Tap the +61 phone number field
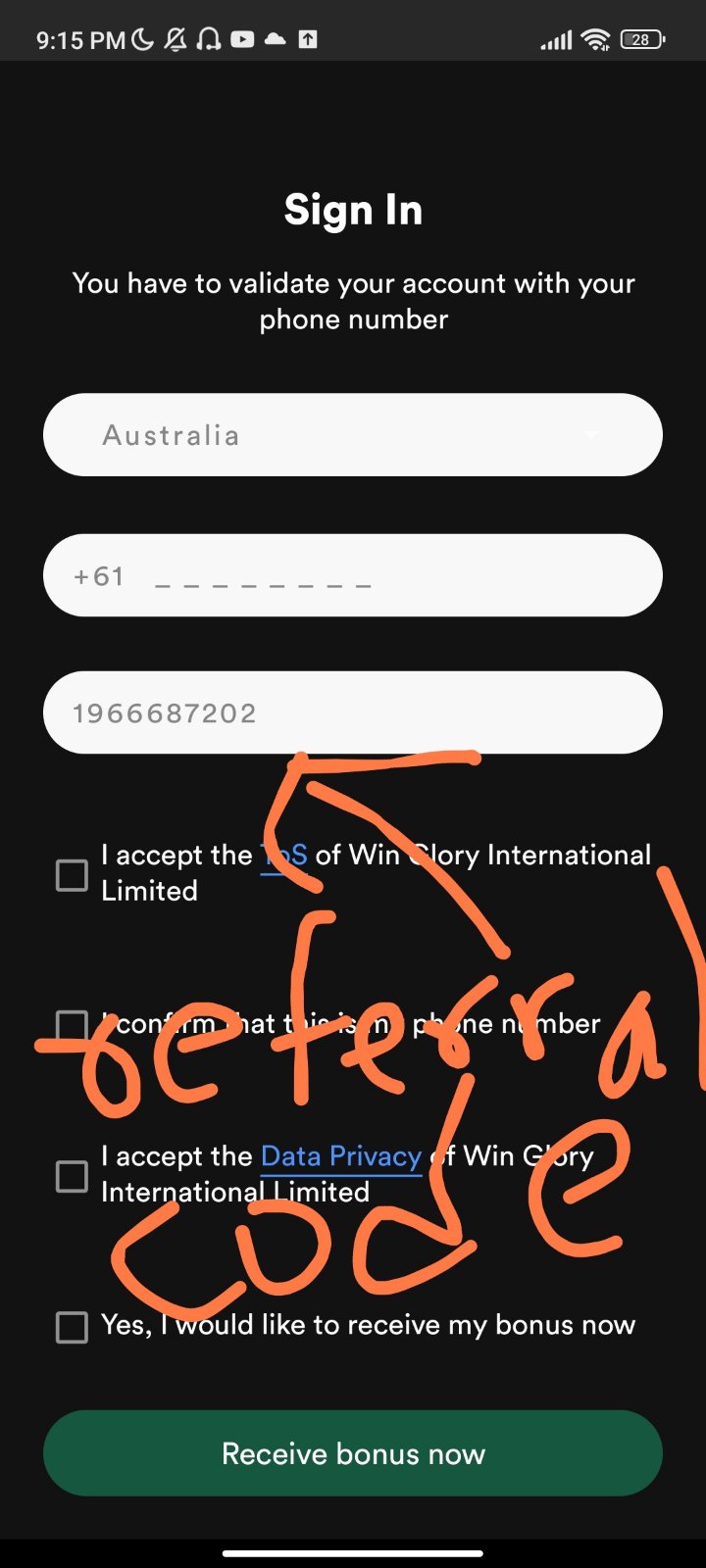706x1568 pixels. [x=353, y=575]
